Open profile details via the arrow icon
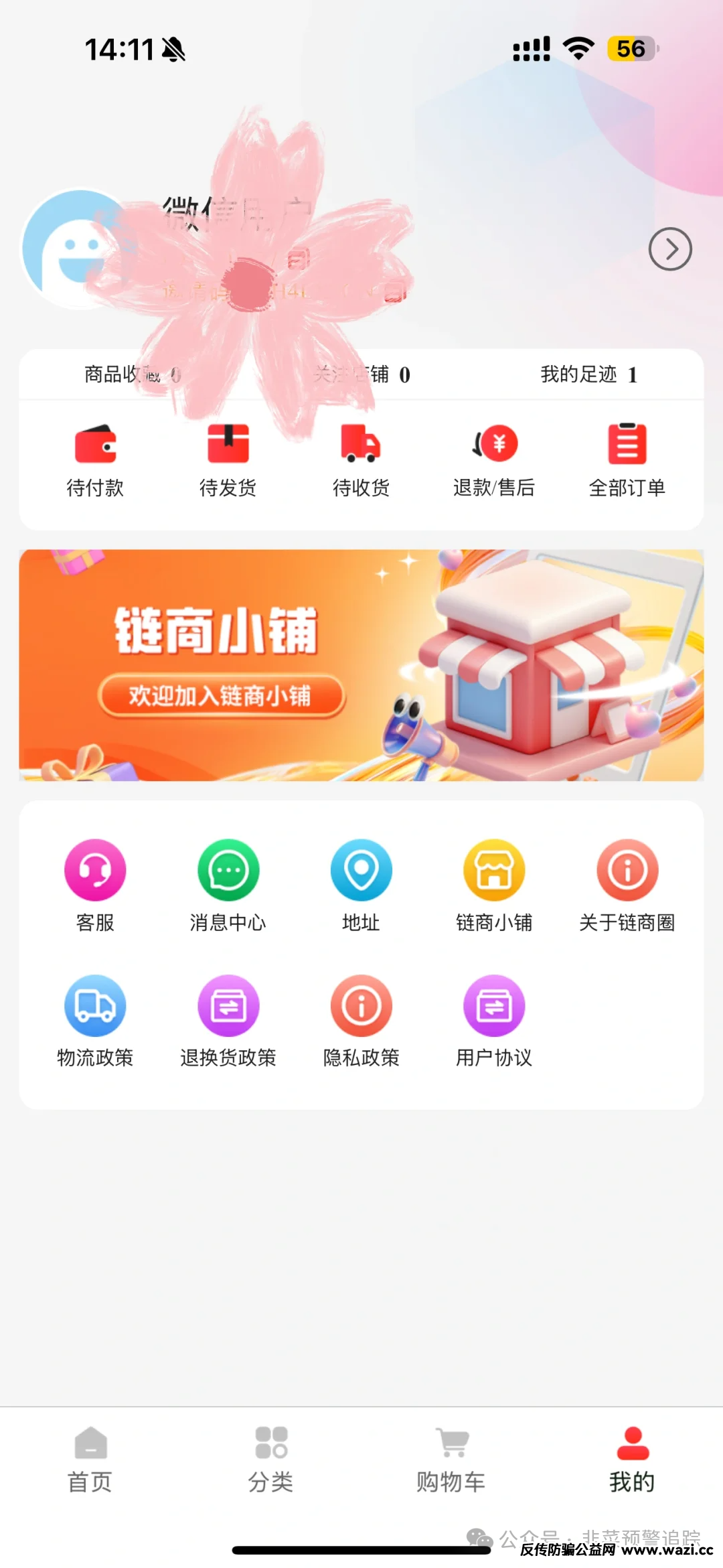The image size is (723, 1568). click(670, 249)
